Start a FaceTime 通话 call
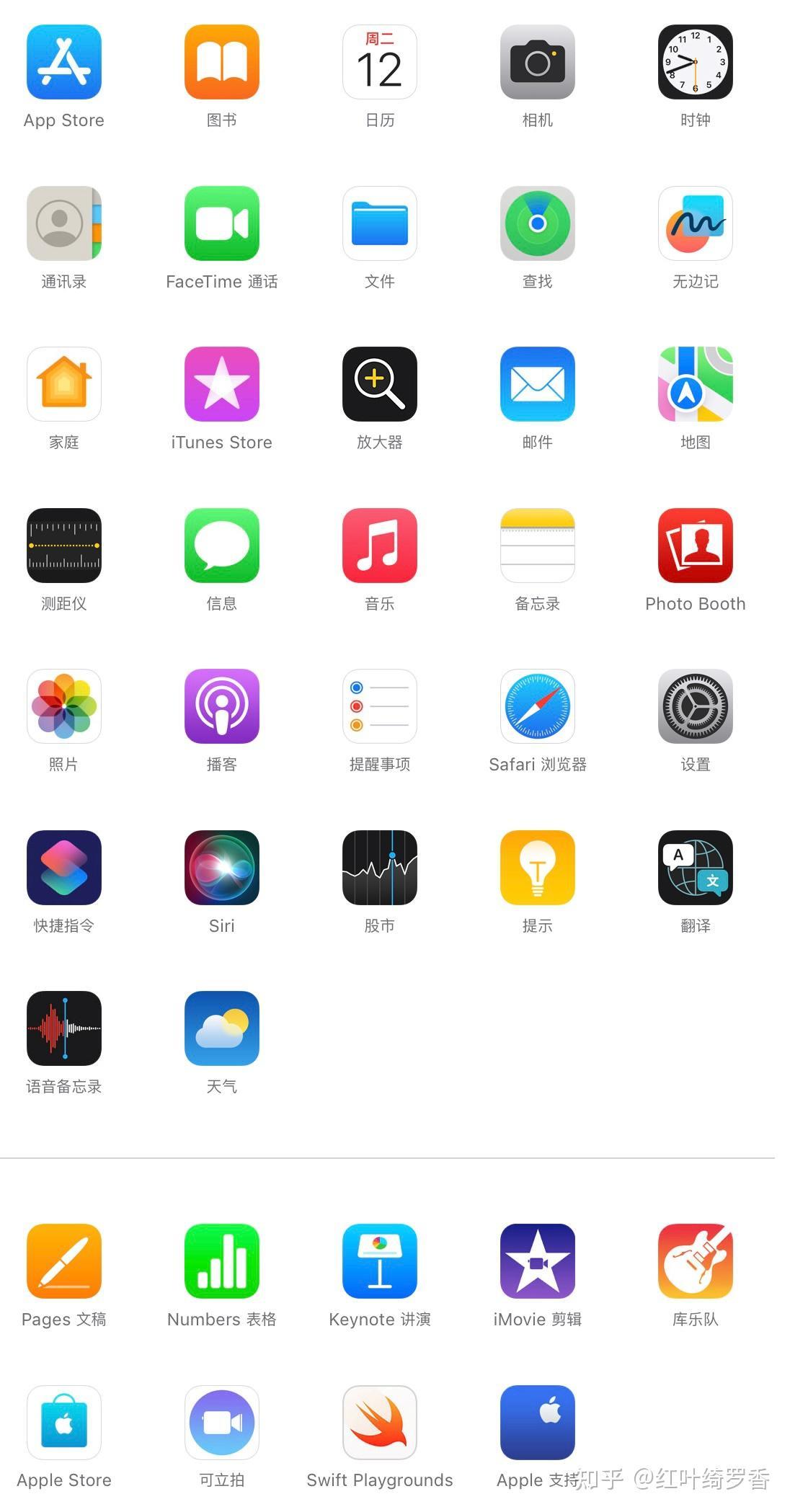 click(221, 224)
